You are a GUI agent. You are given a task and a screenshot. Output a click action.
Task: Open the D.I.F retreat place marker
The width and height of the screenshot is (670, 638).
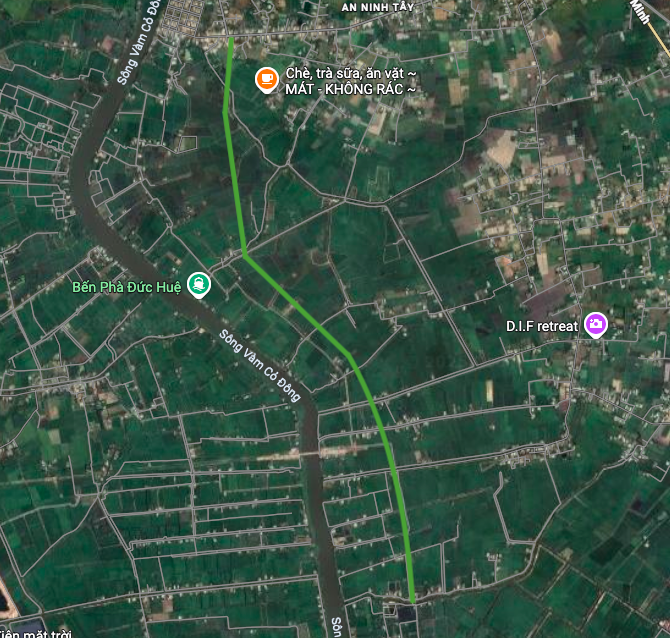pyautogui.click(x=596, y=324)
